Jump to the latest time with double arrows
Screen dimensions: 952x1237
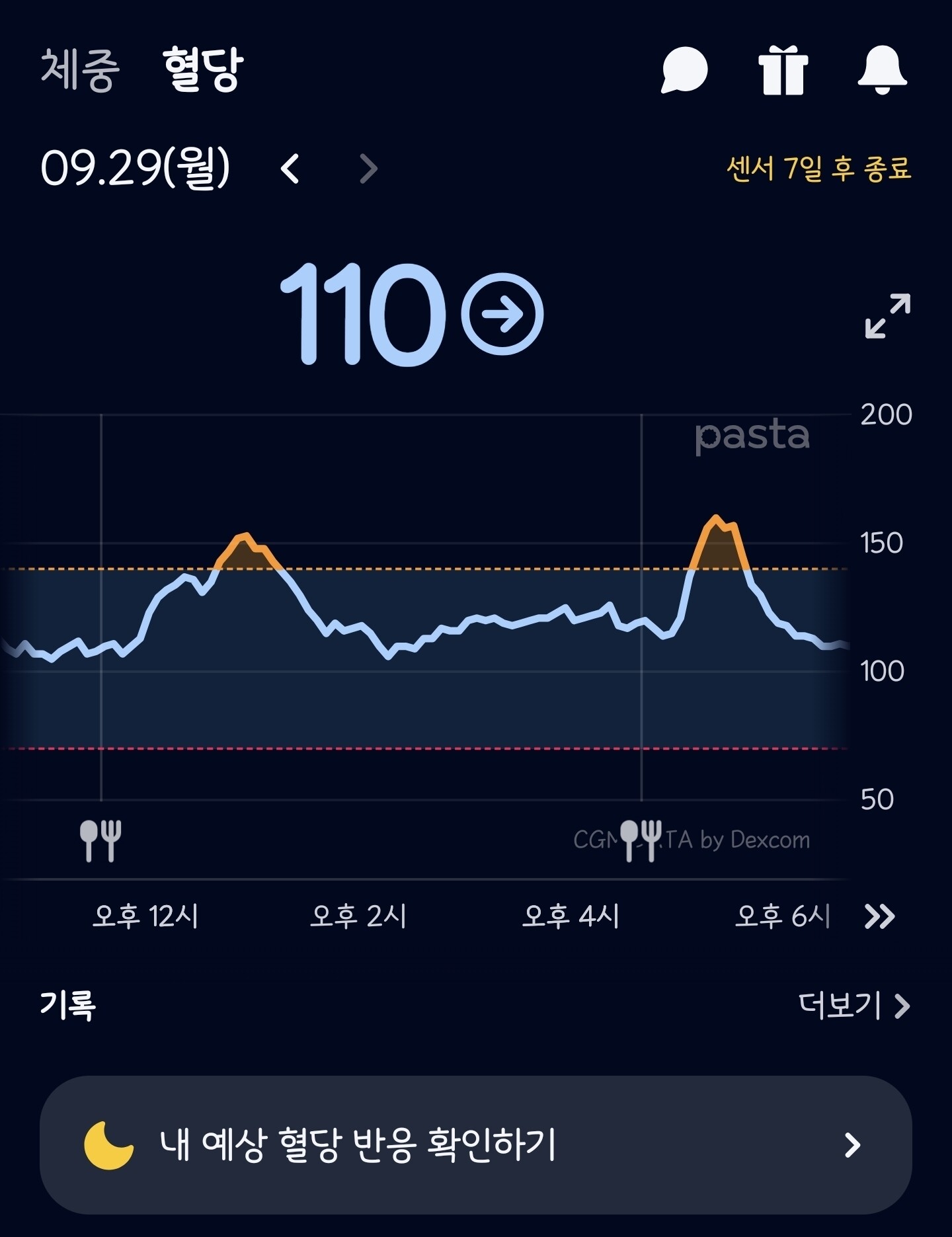[880, 916]
